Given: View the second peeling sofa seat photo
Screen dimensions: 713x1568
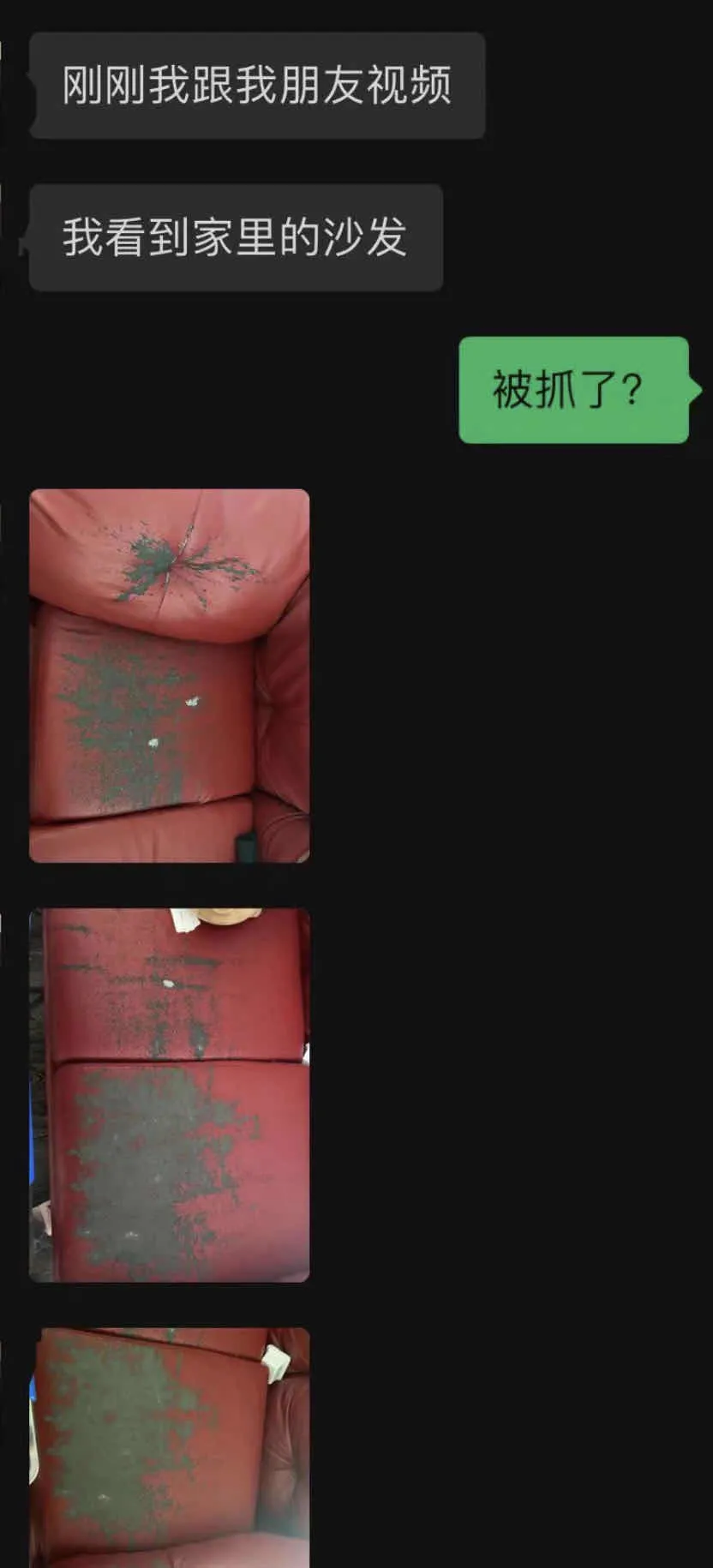Looking at the screenshot, I should click(x=169, y=1094).
